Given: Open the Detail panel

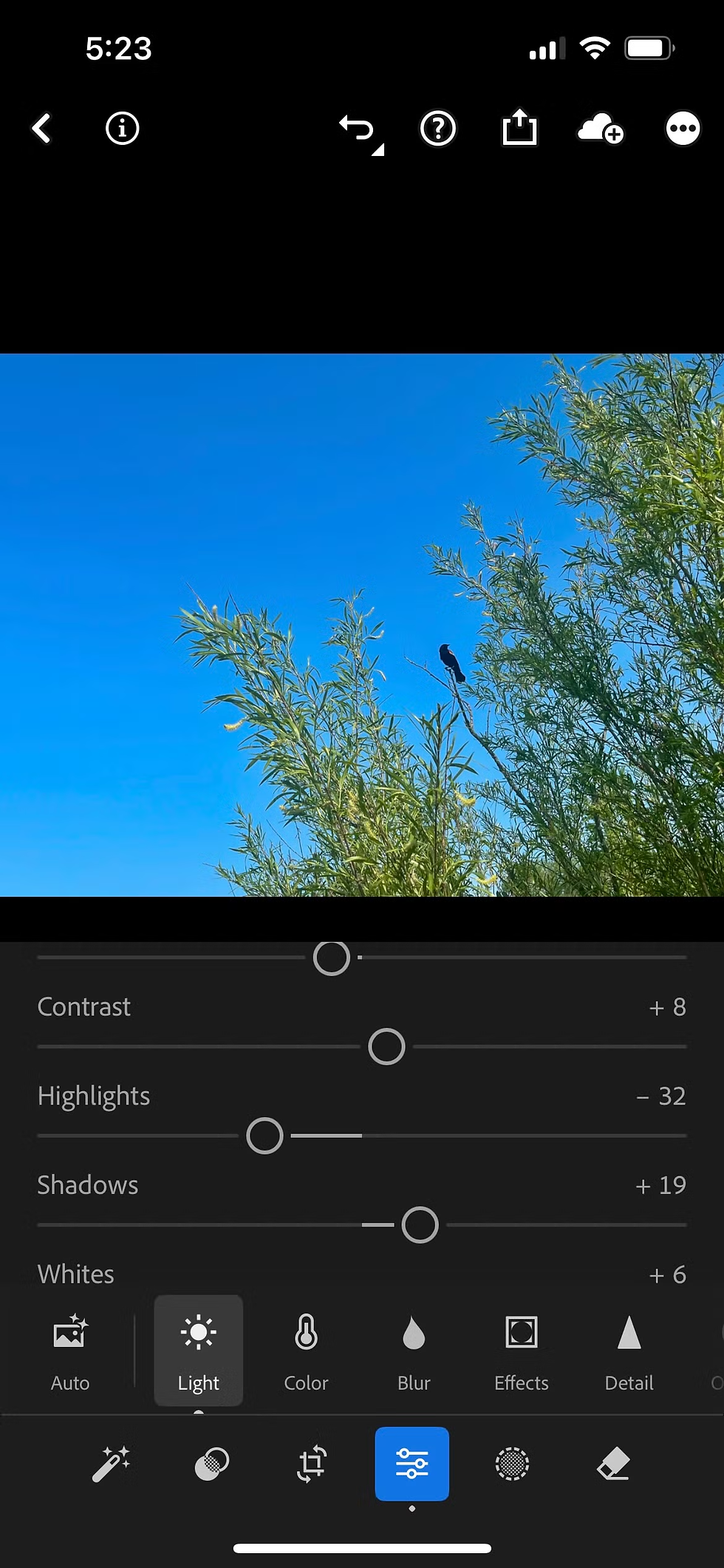Looking at the screenshot, I should point(629,1351).
